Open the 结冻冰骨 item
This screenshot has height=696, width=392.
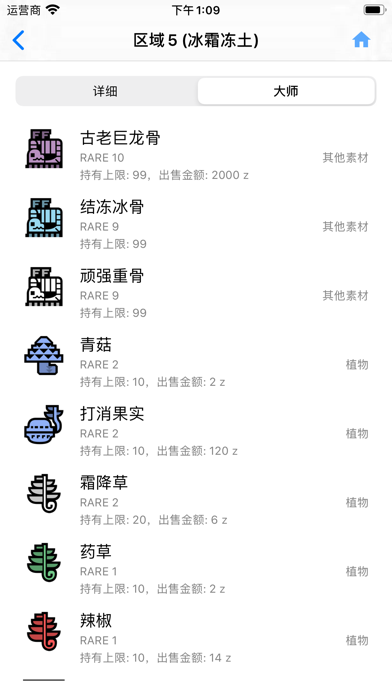coord(196,224)
